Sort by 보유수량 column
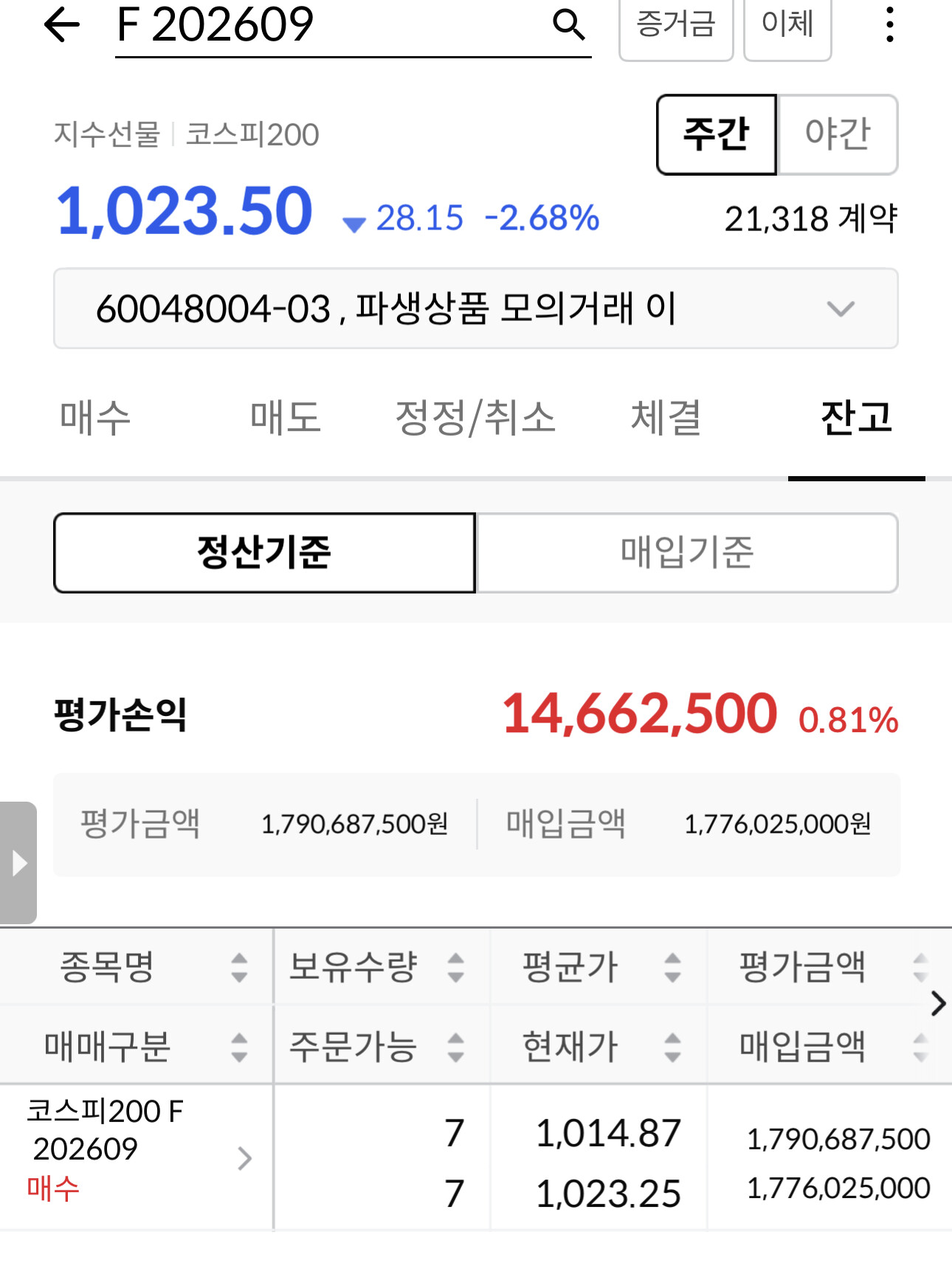952x1263 pixels. [x=382, y=967]
